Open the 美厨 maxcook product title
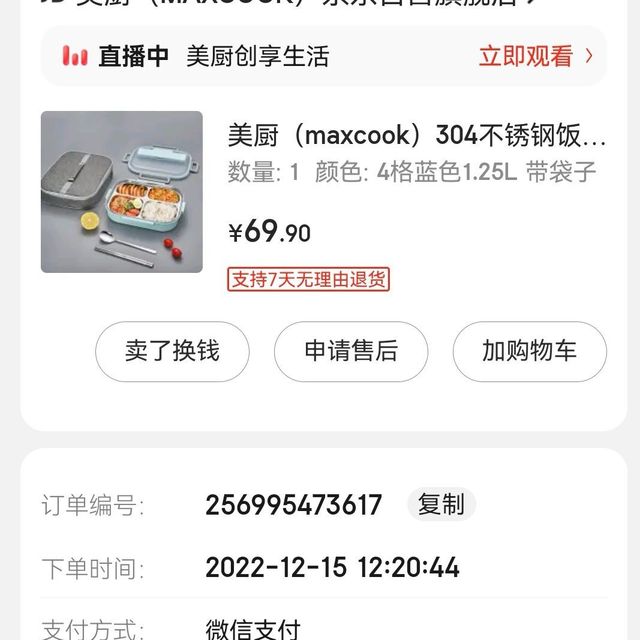This screenshot has width=640, height=640. pyautogui.click(x=417, y=134)
